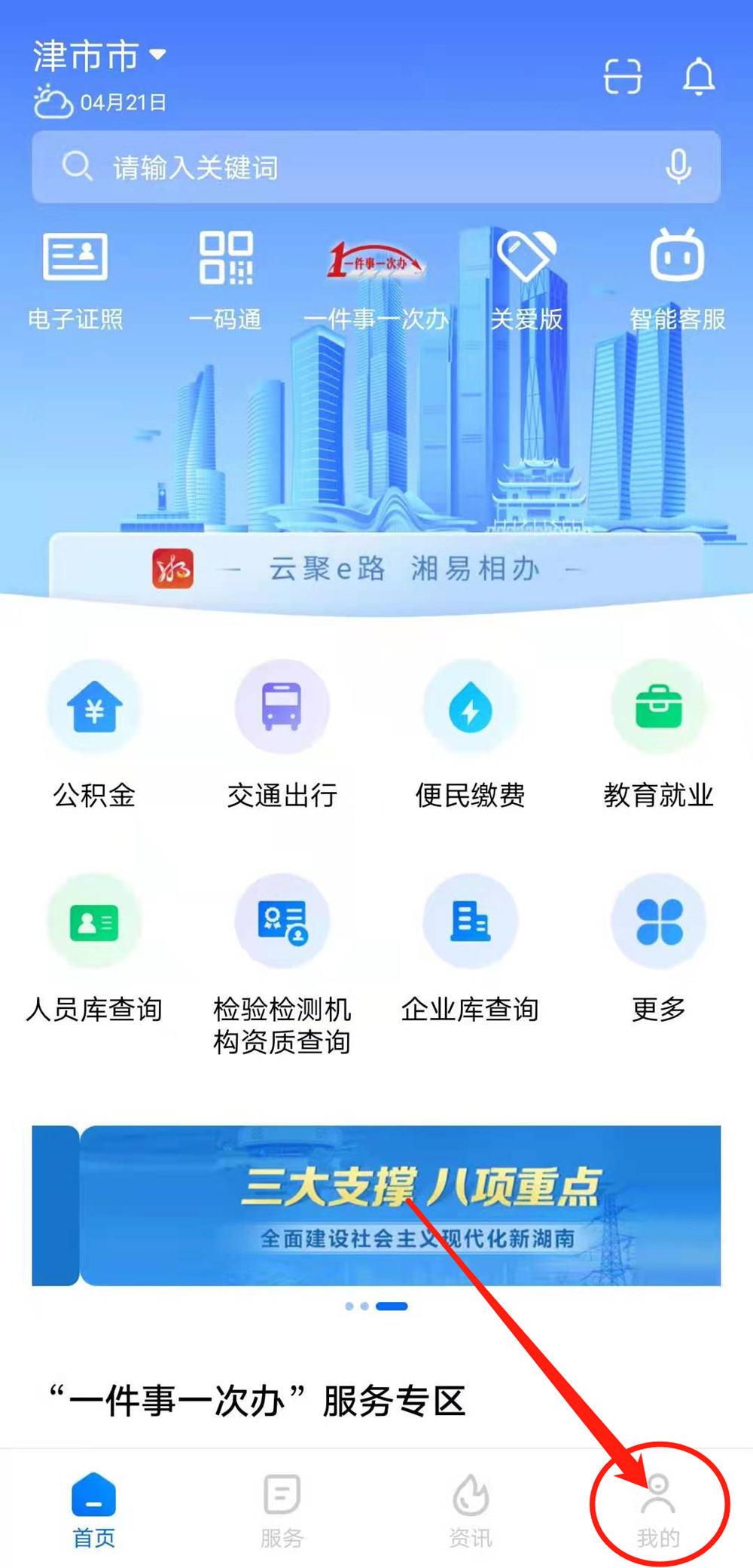Open the 关爱版 accessibility mode
The height and width of the screenshot is (1568, 753).
coord(527,279)
